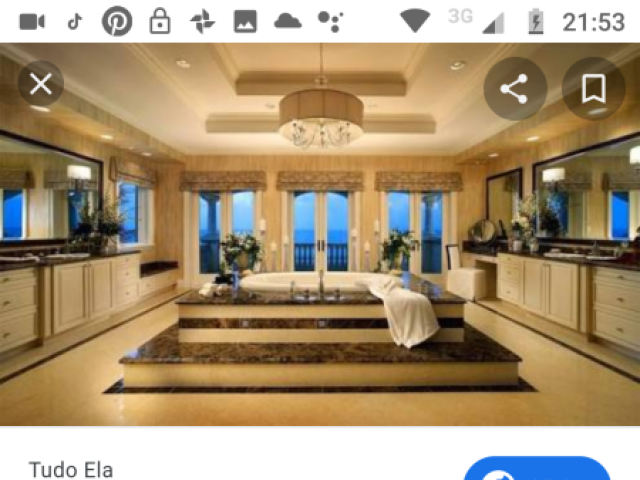Close the image viewer
The height and width of the screenshot is (480, 640).
(41, 84)
